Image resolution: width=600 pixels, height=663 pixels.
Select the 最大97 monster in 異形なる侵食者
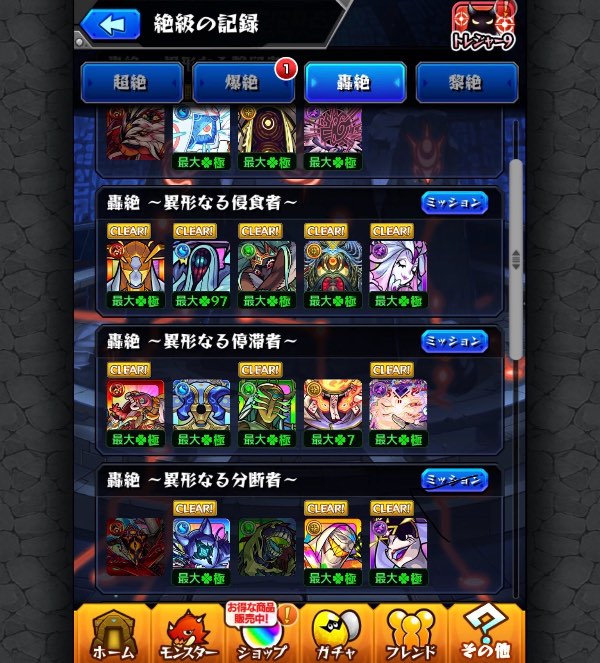[201, 265]
